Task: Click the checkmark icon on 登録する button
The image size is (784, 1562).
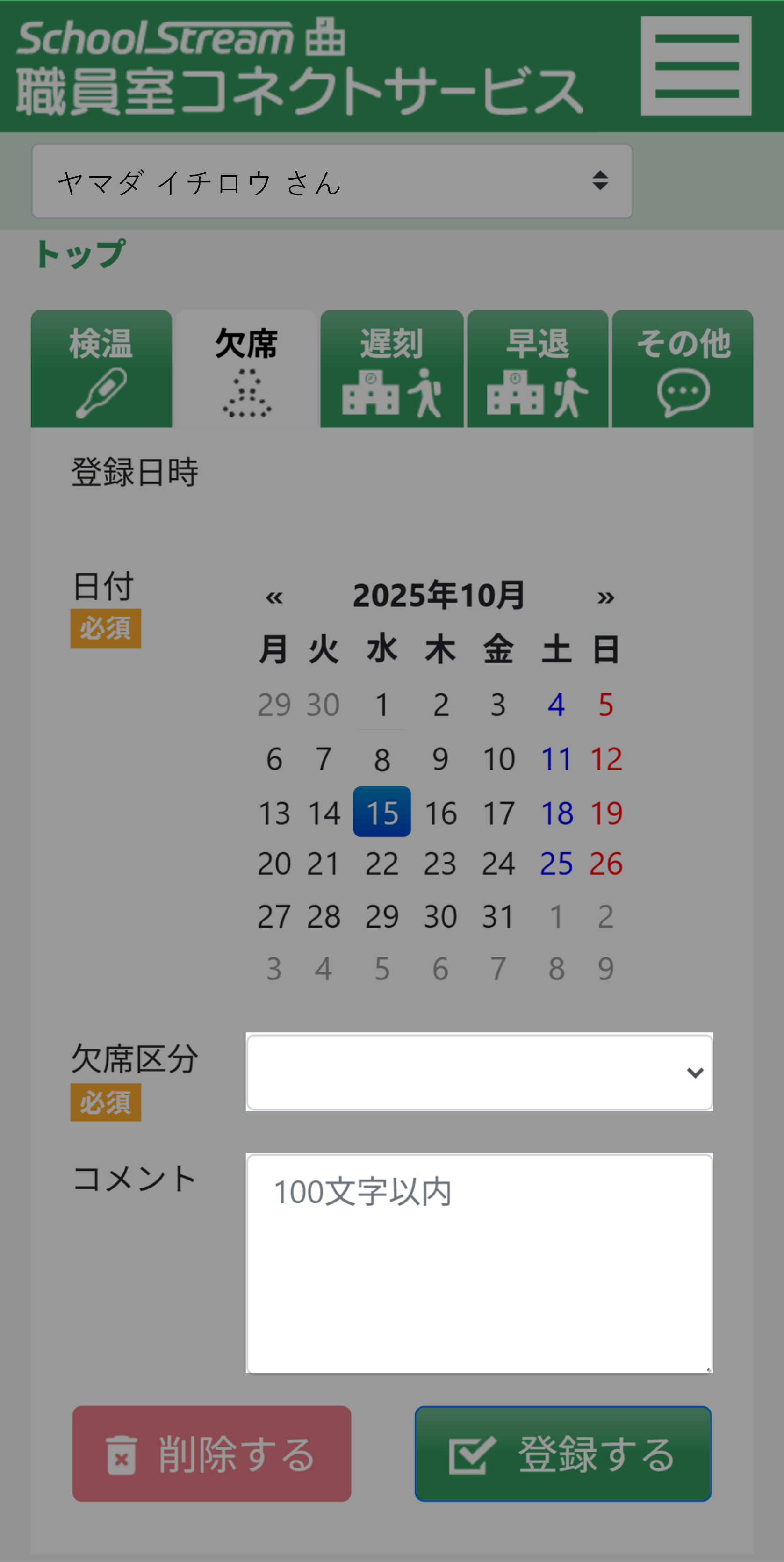Action: coord(470,1455)
